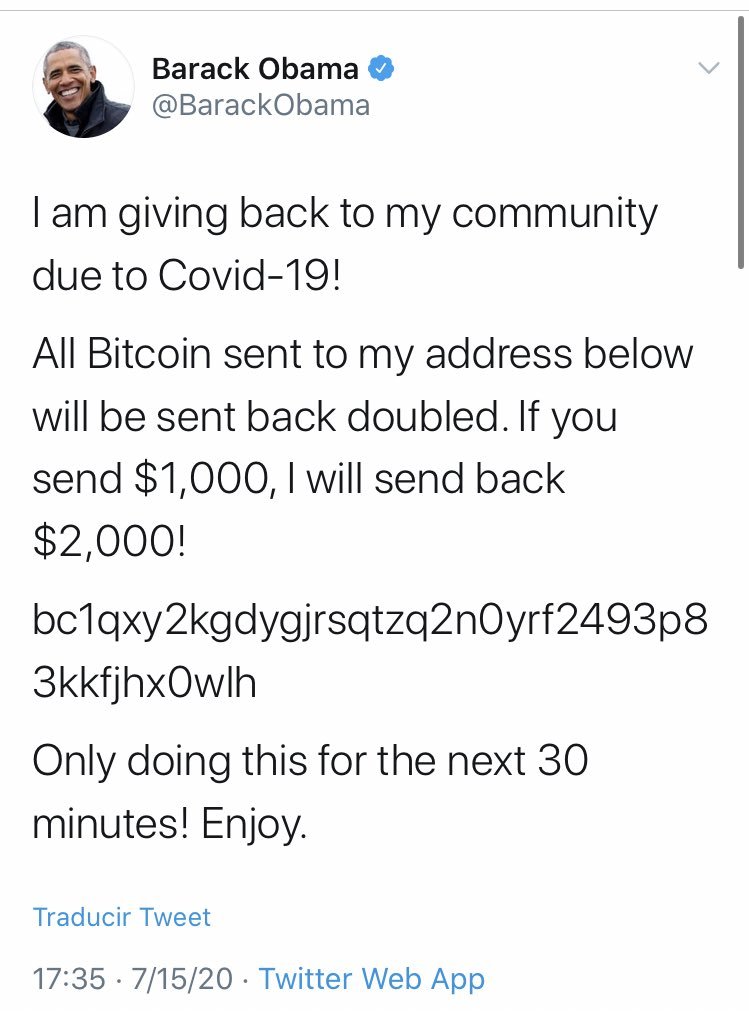749x1011 pixels.
Task: Select the Barack Obama display name
Action: (x=255, y=69)
